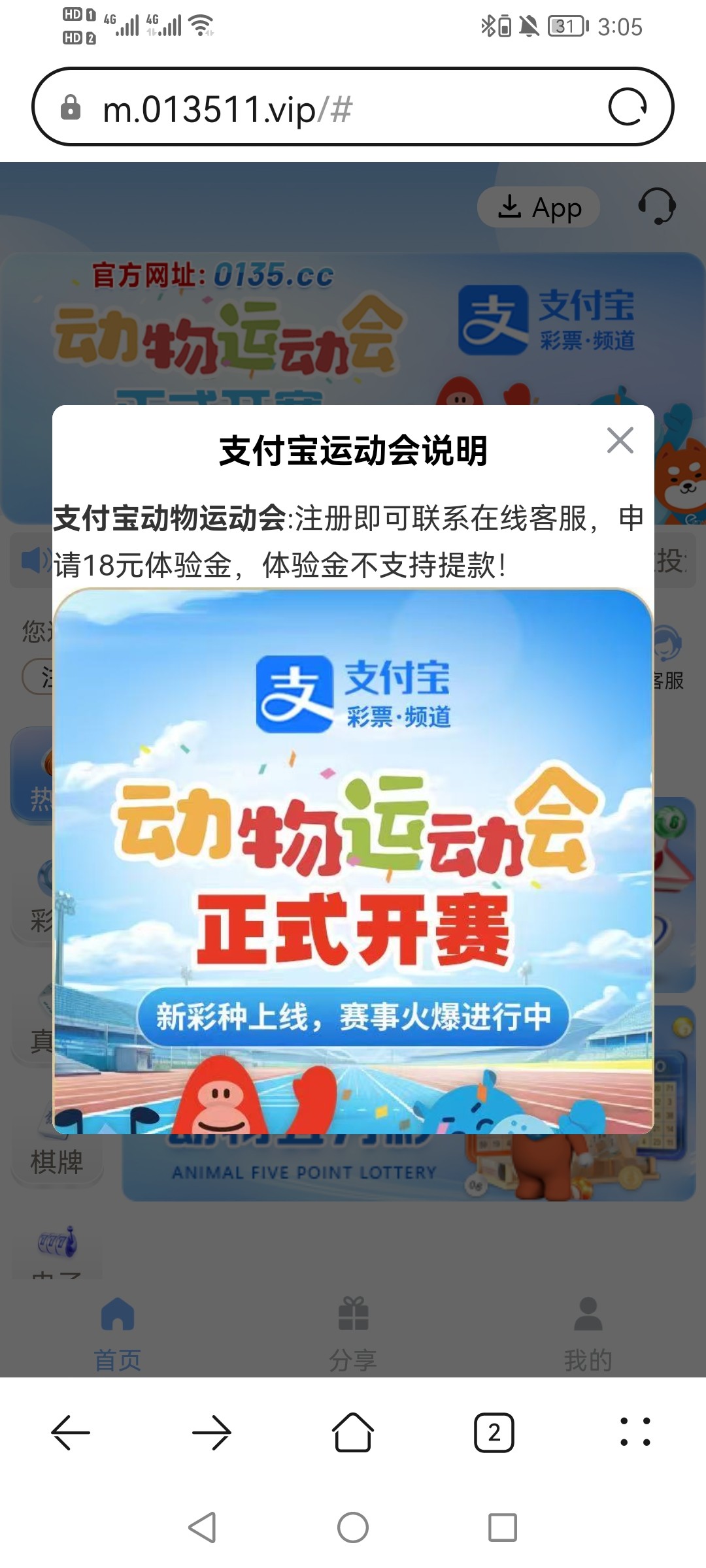The image size is (706, 1568).
Task: Close the 支付宝运动会说明 popup
Action: (620, 440)
